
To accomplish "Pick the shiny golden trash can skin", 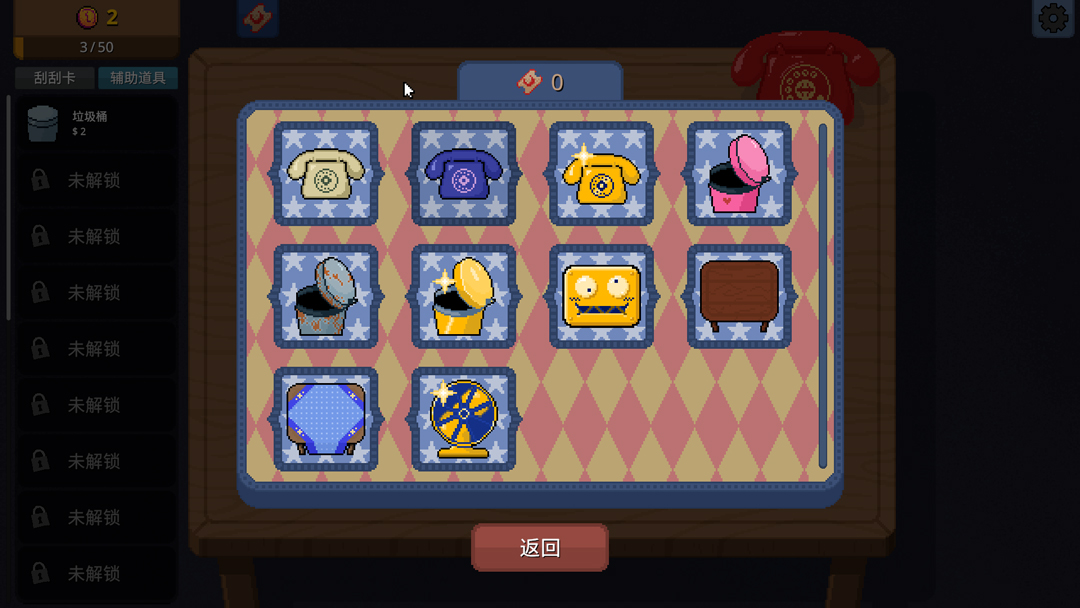I will tap(464, 297).
